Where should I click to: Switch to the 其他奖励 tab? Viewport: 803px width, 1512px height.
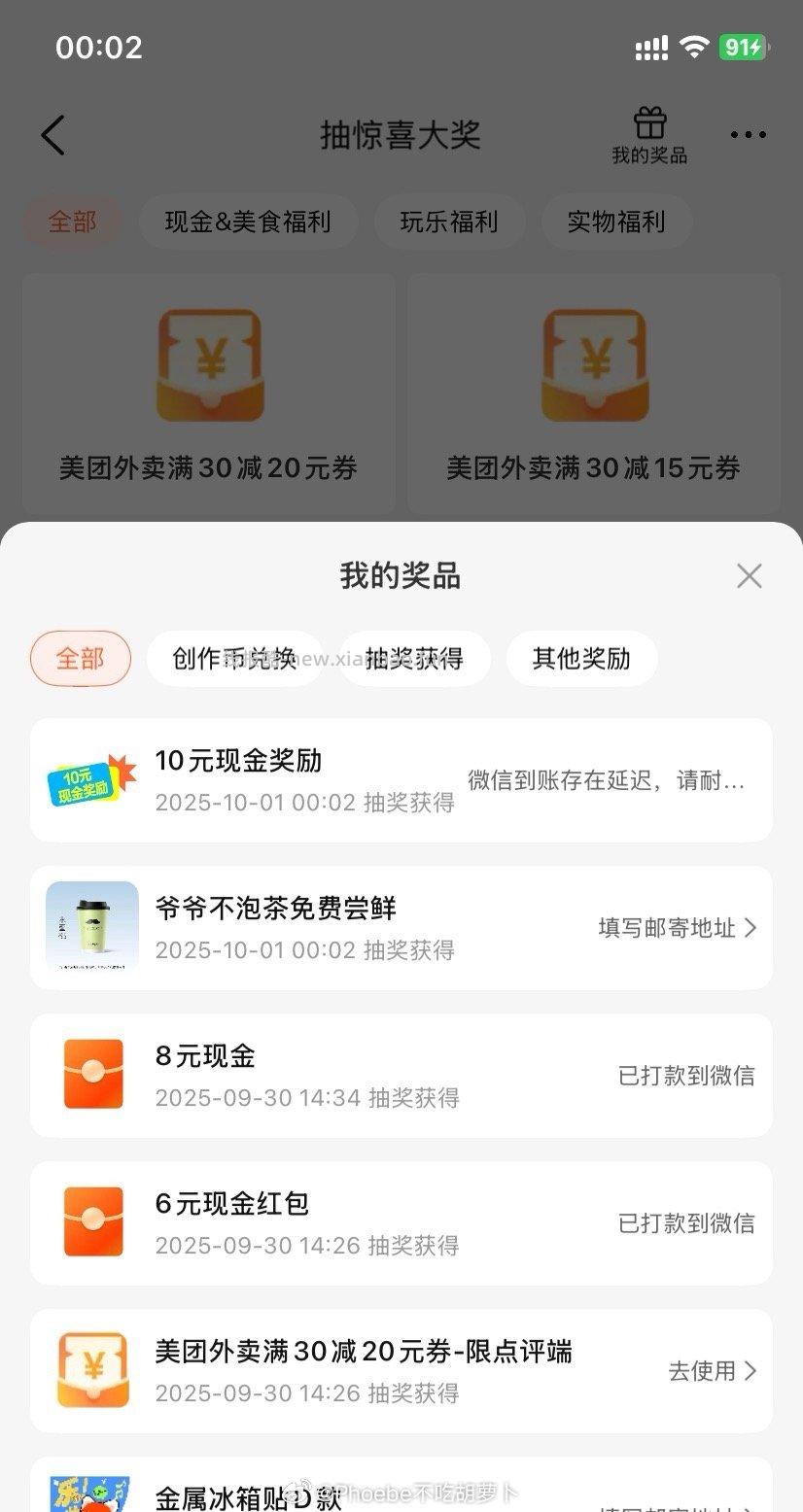pyautogui.click(x=580, y=658)
